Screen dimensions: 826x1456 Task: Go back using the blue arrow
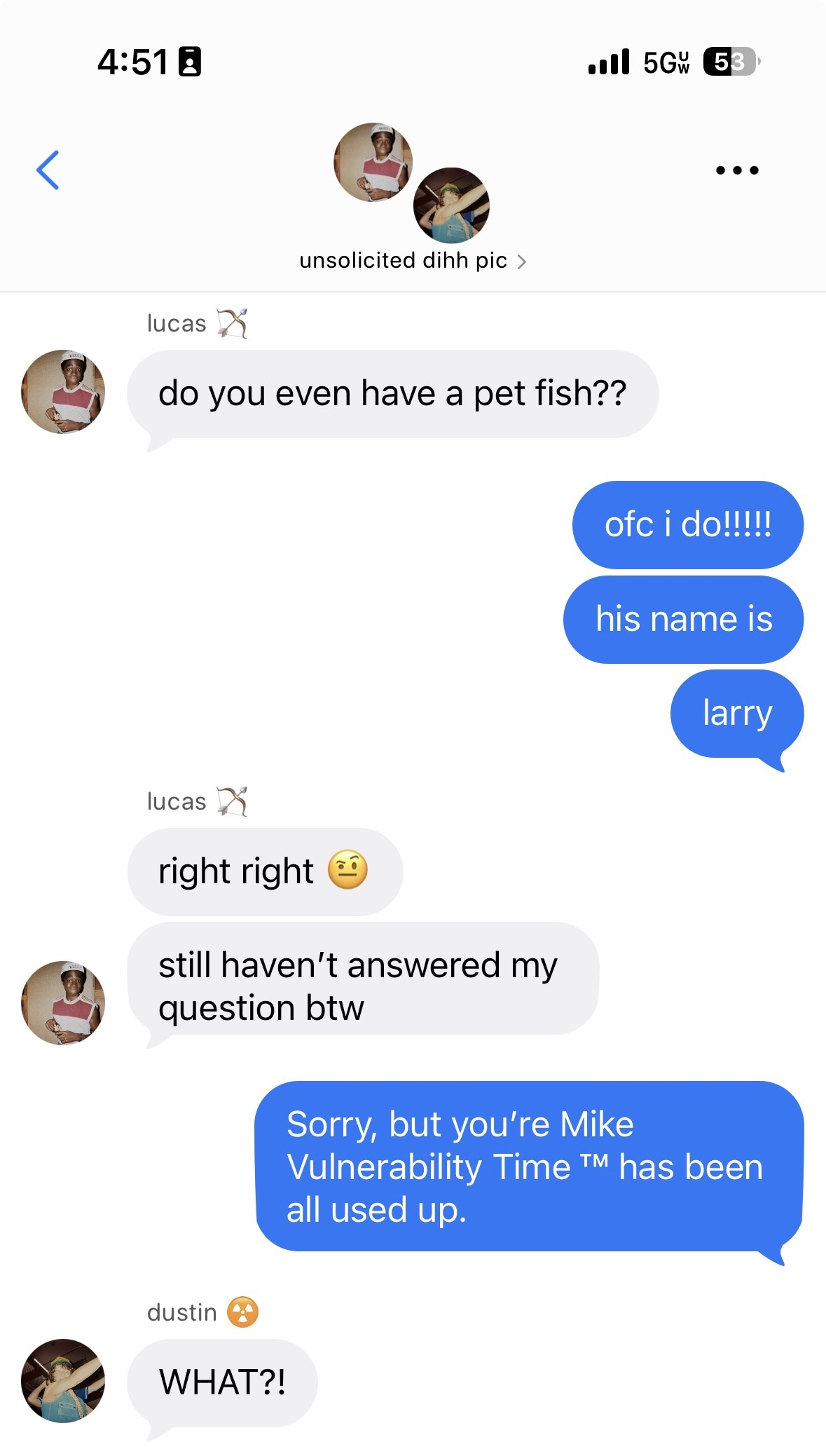click(48, 170)
